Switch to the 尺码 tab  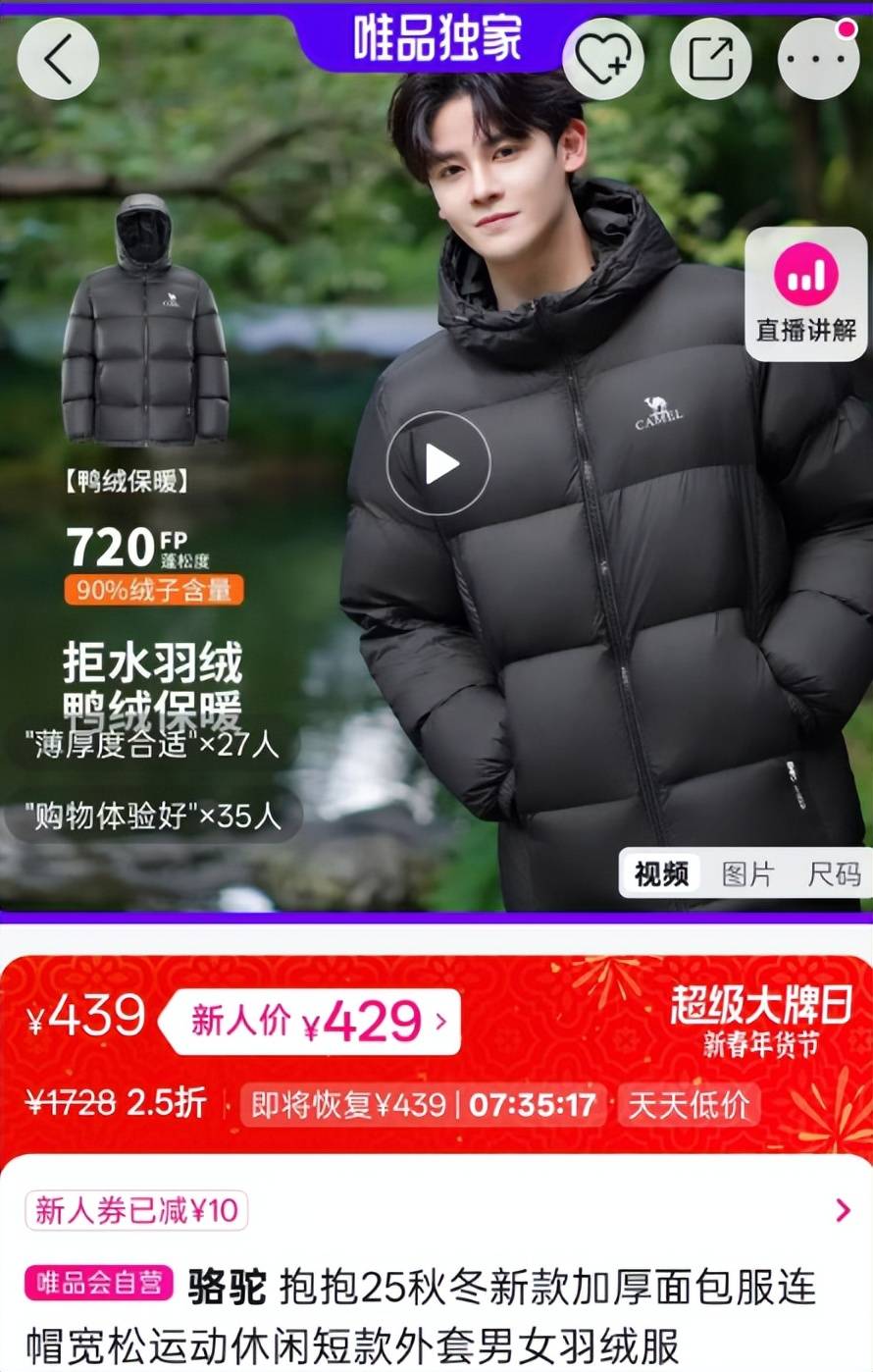(x=834, y=872)
